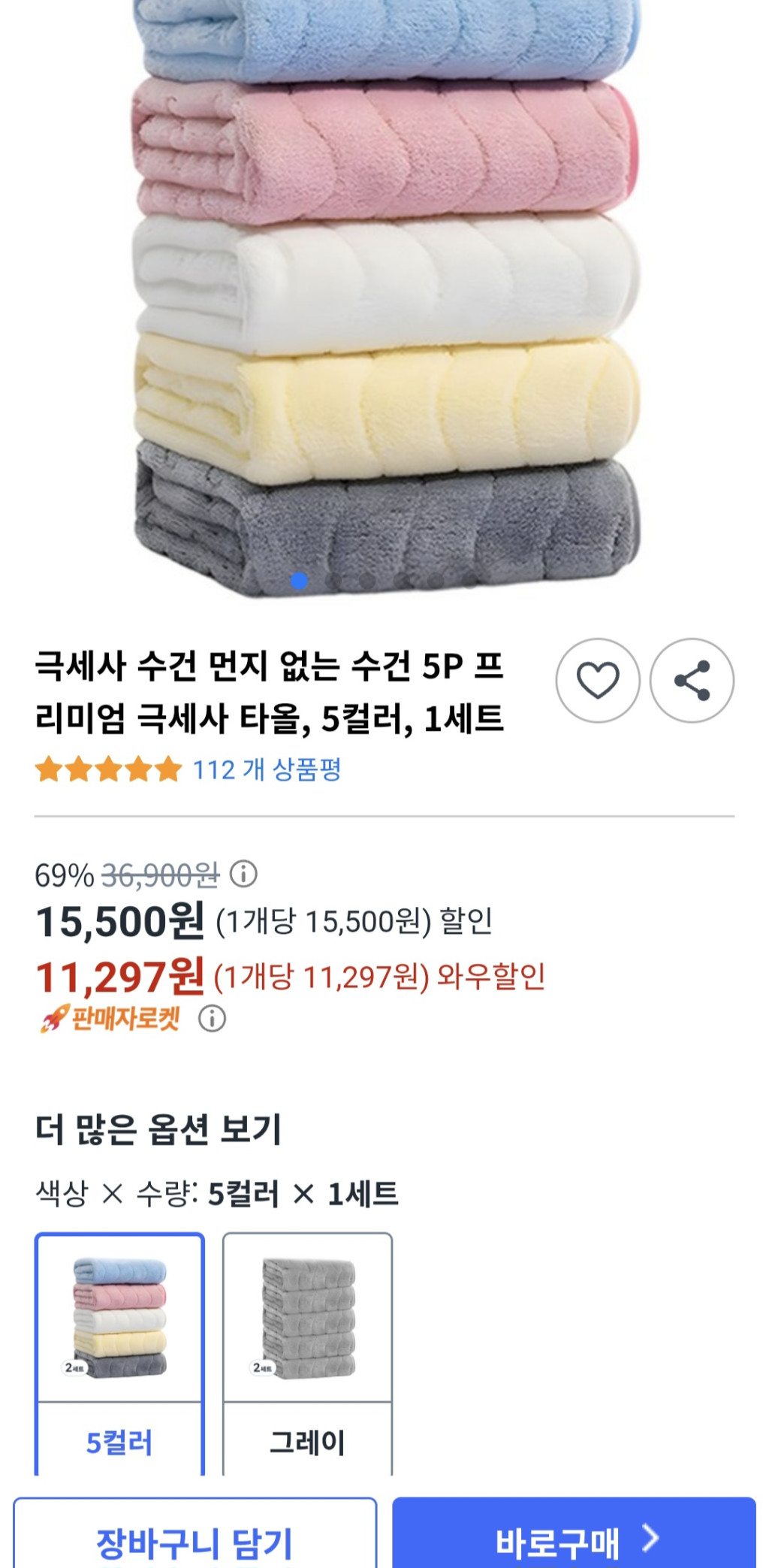This screenshot has width=769, height=1568.
Task: Open the towel product image
Action: tap(384, 301)
